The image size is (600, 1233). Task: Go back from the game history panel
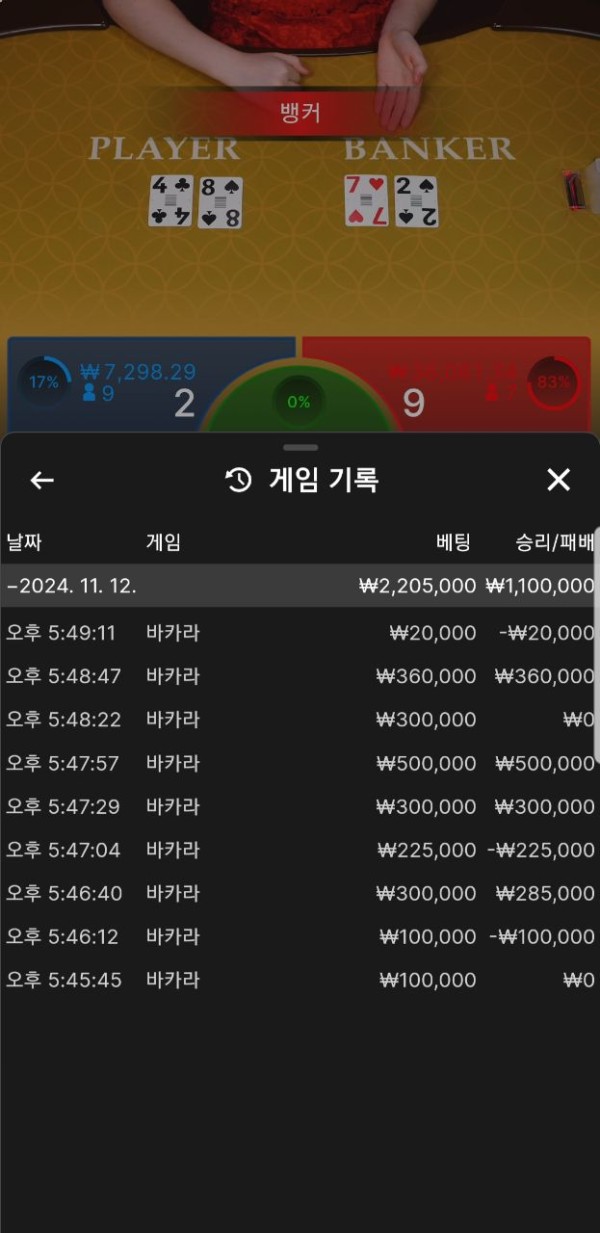42,481
